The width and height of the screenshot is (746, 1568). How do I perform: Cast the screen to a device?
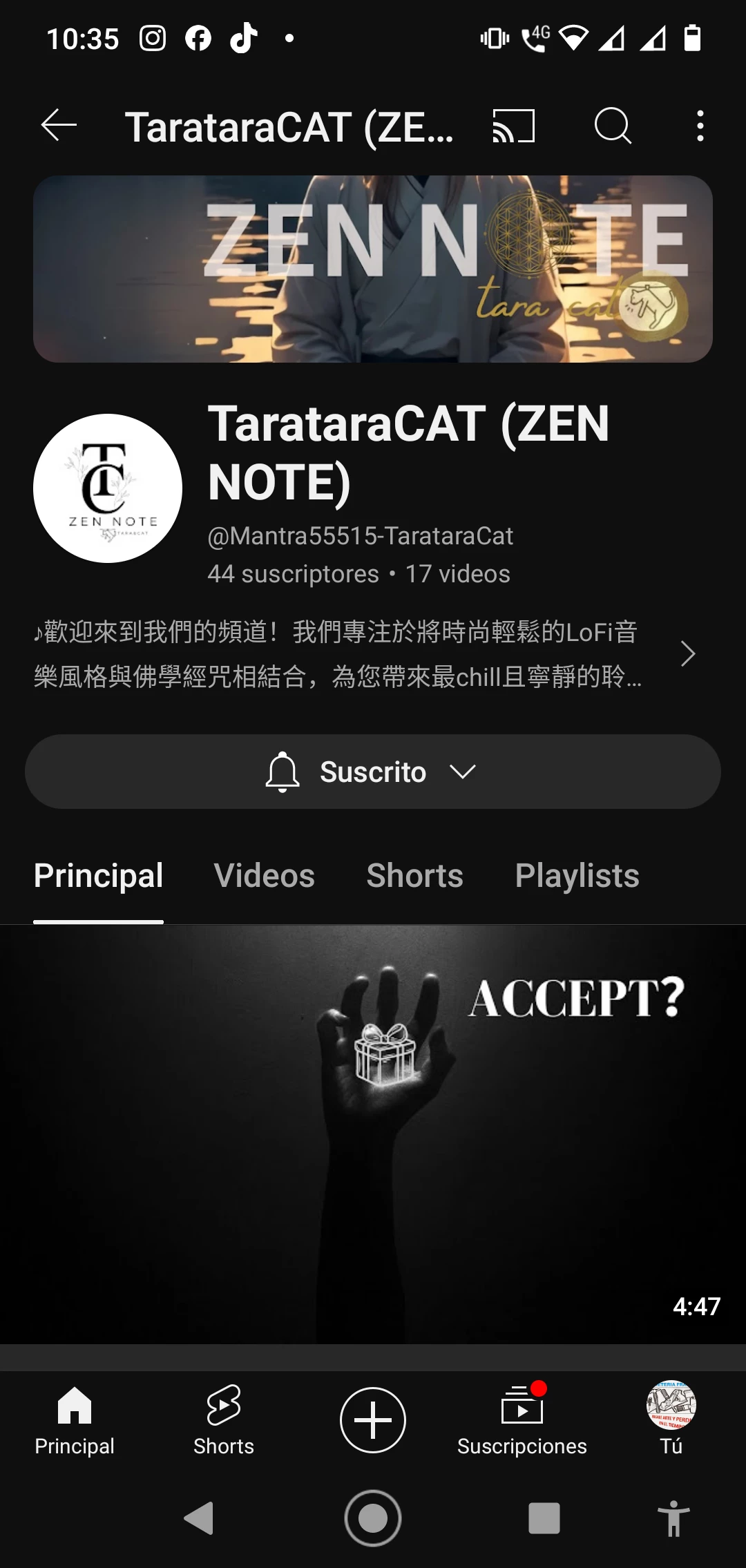[513, 126]
